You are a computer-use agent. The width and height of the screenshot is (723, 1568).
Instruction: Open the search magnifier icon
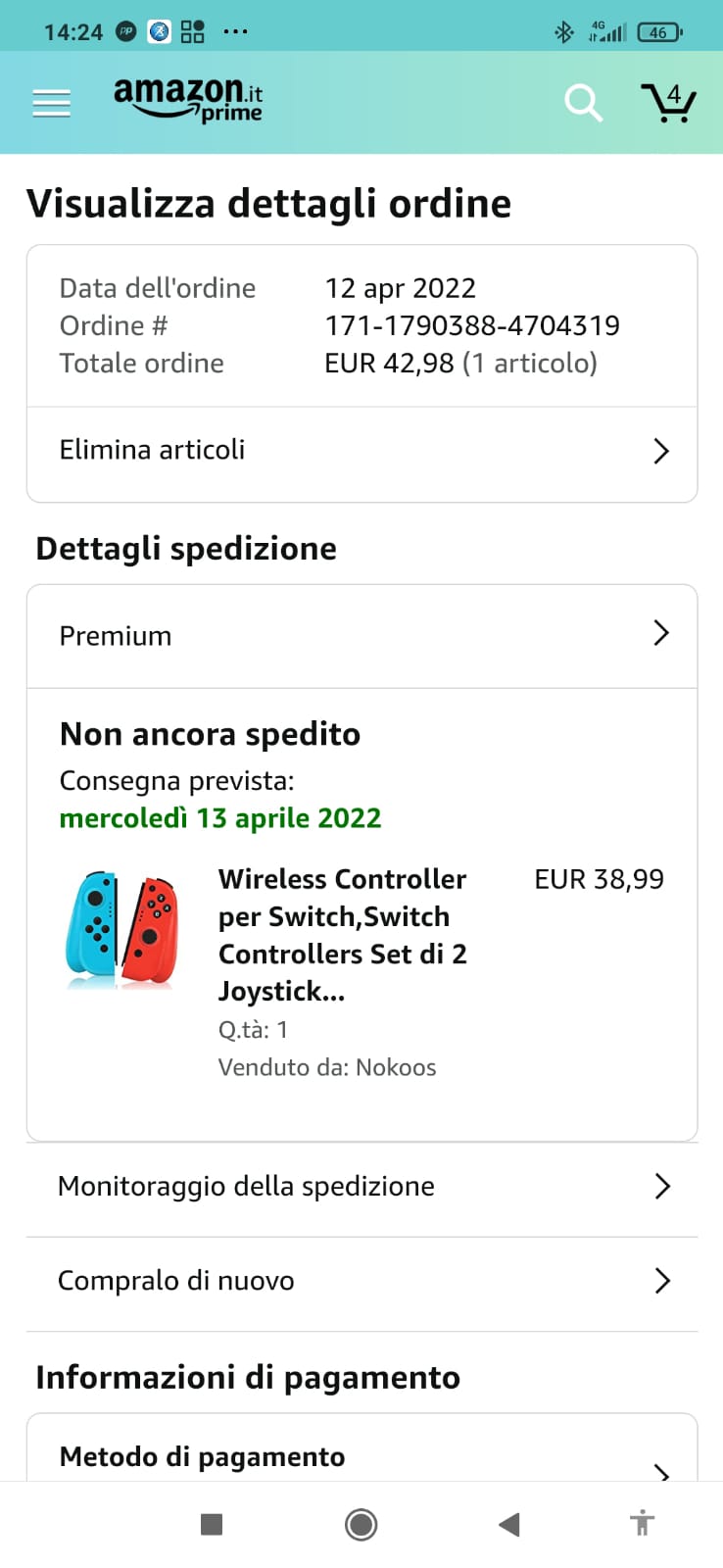pyautogui.click(x=583, y=102)
